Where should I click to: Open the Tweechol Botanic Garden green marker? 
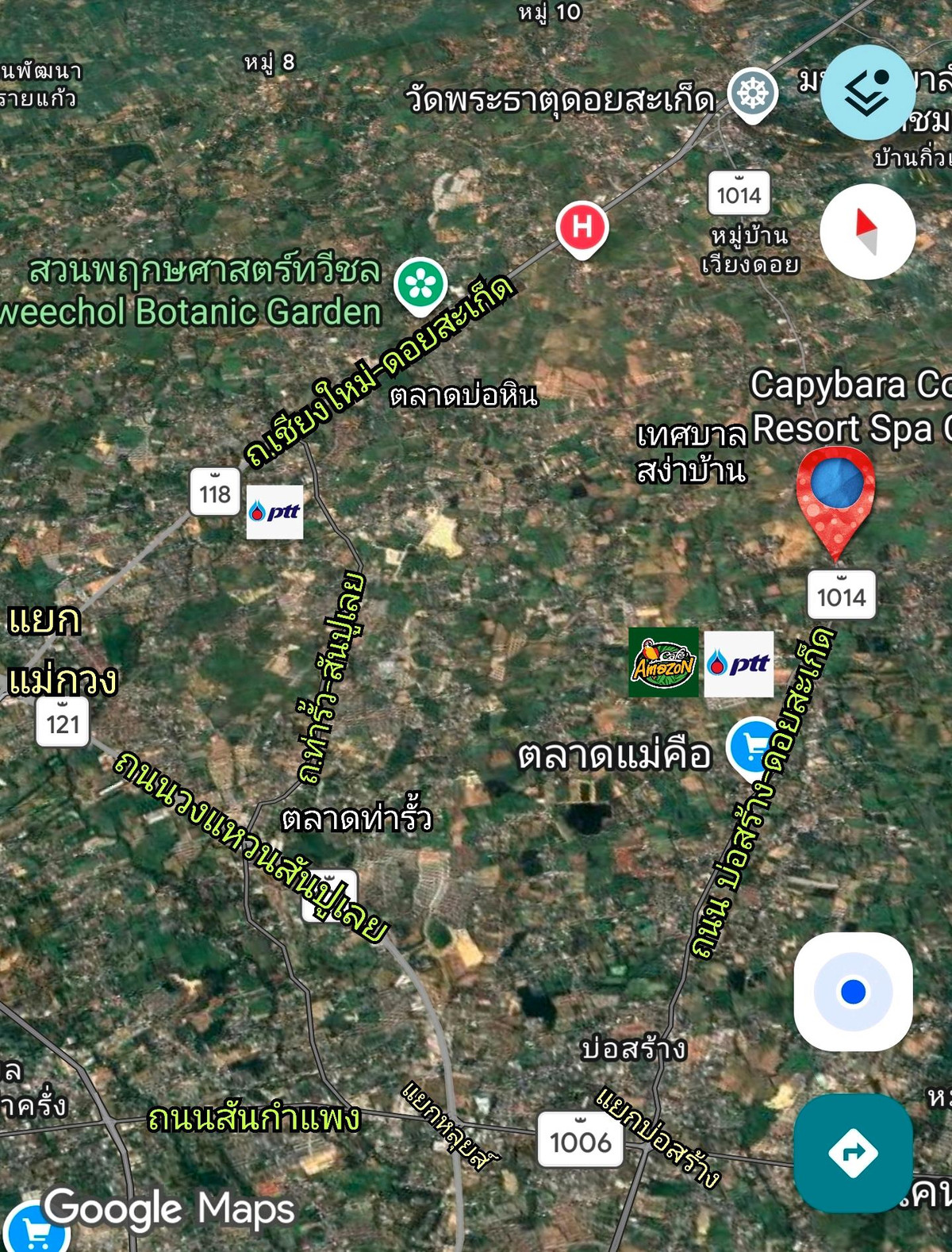[420, 284]
